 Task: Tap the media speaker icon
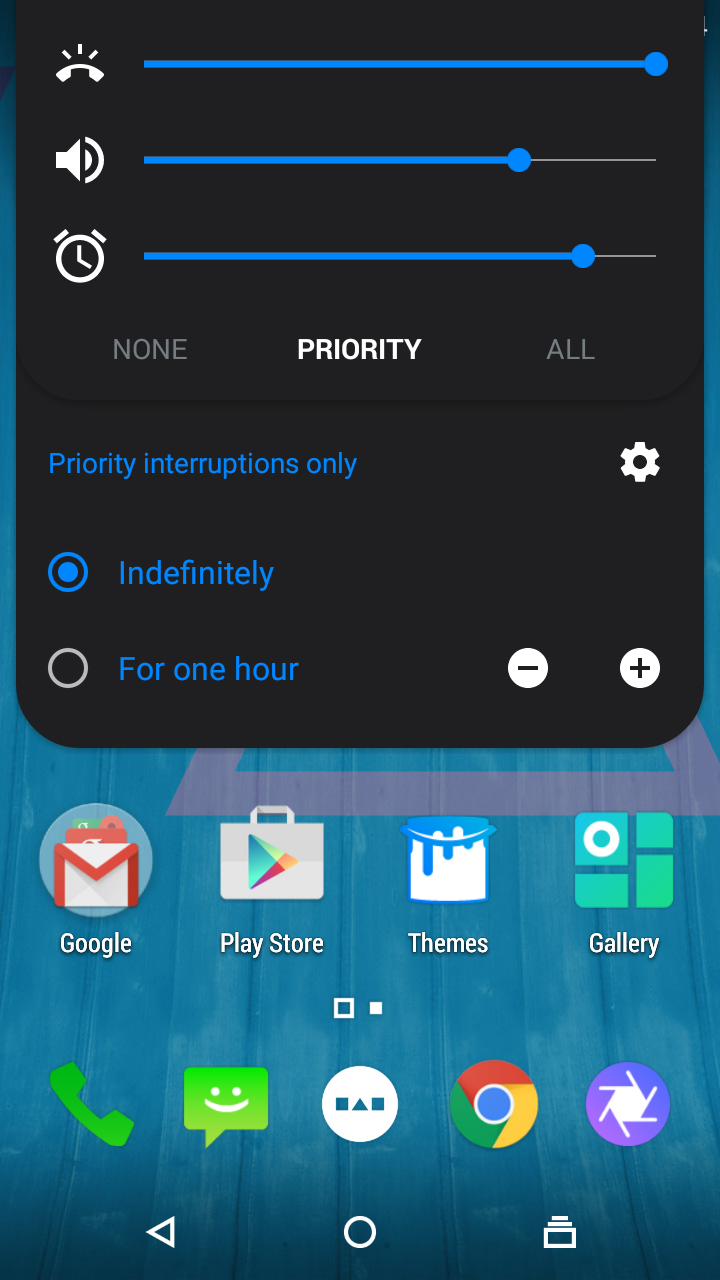(x=80, y=160)
